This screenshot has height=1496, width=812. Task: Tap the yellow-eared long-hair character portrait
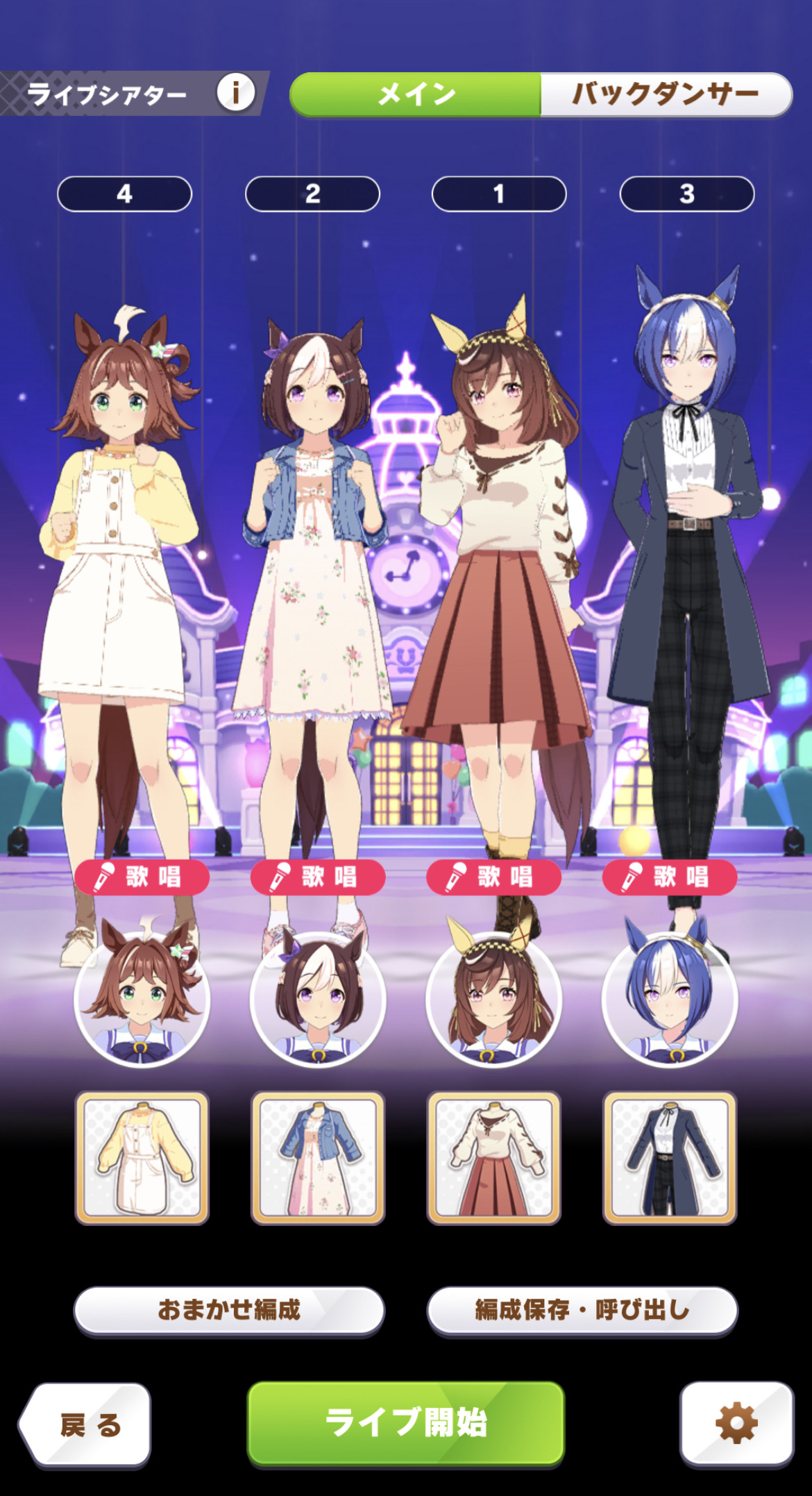493,996
